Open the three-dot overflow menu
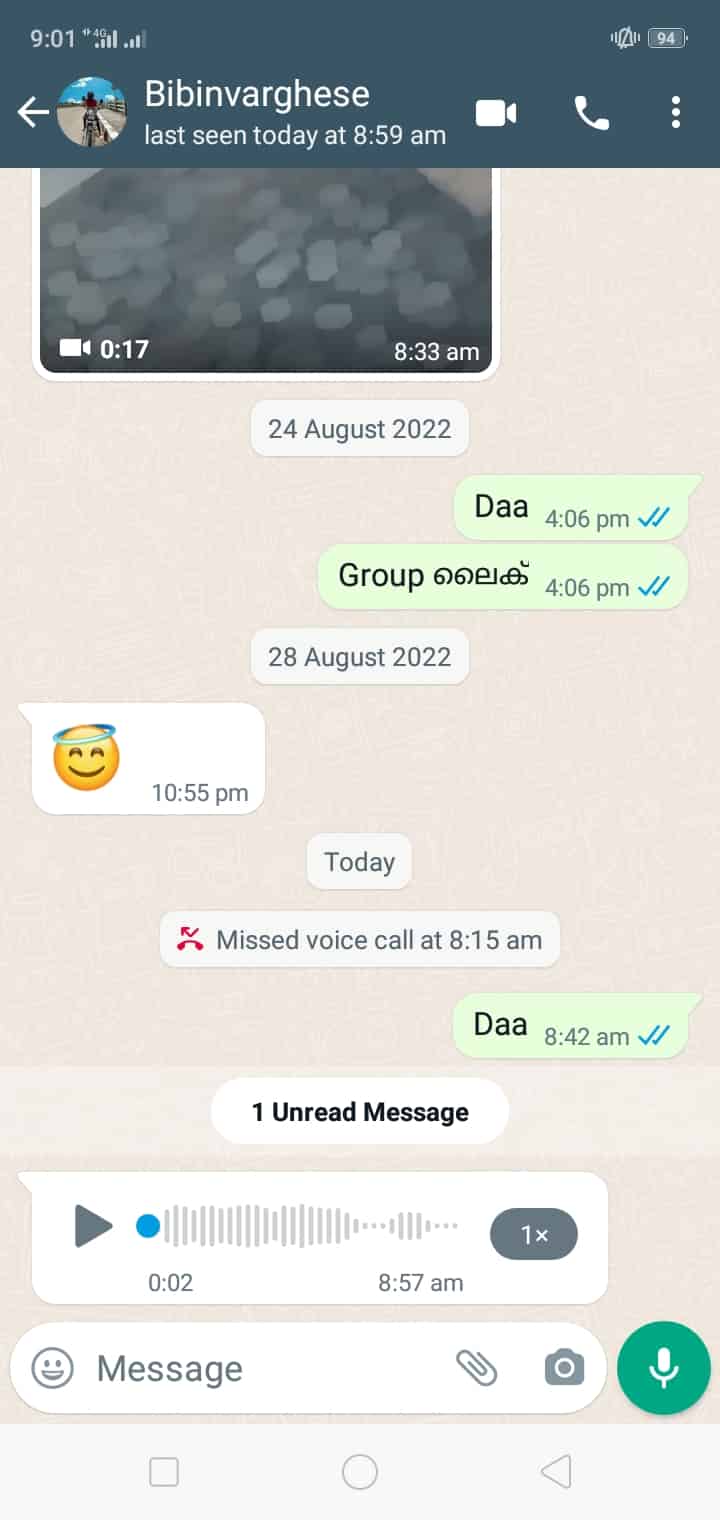Screen dimensions: 720x1520 click(x=676, y=113)
